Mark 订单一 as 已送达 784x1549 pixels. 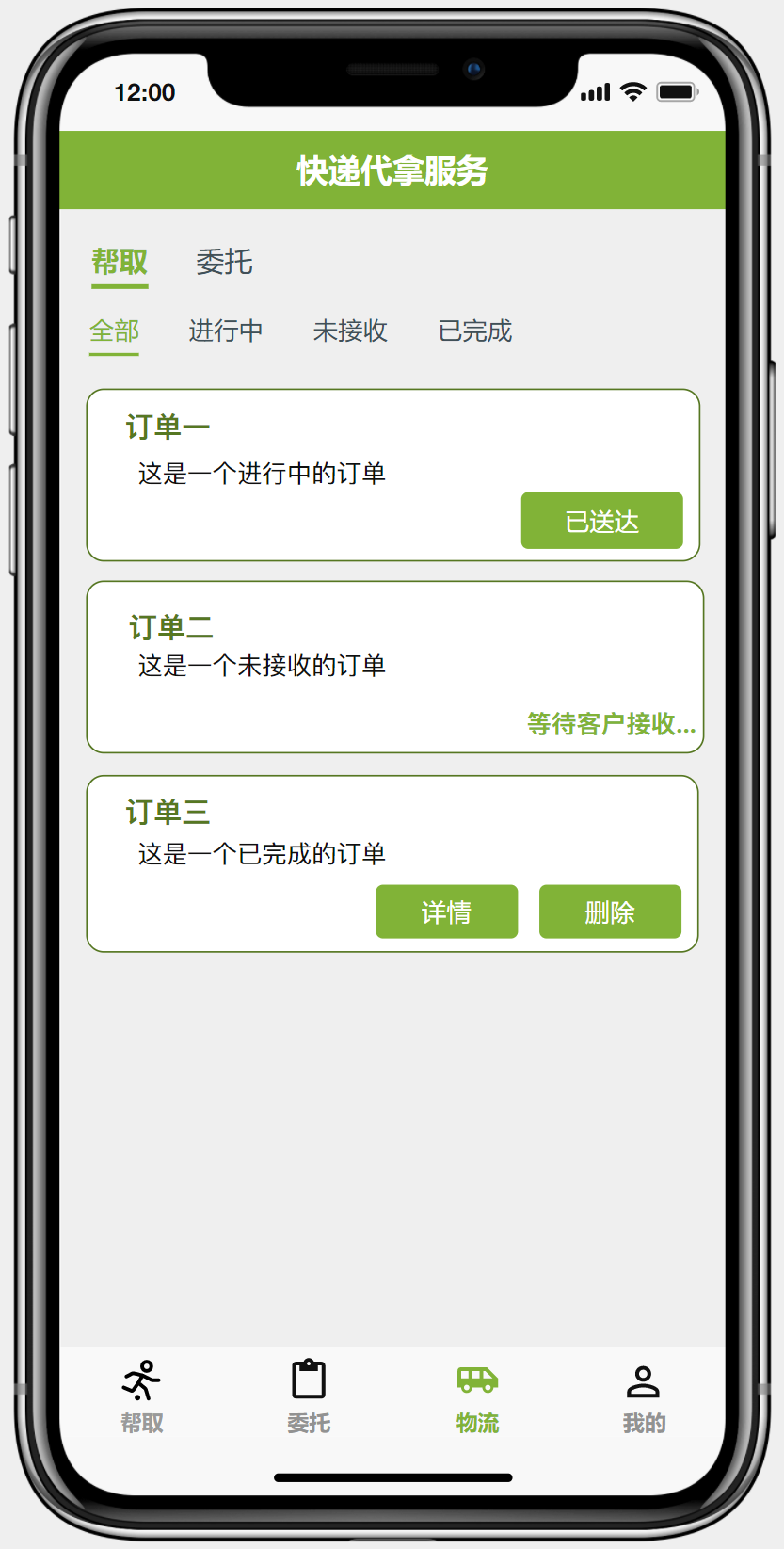pyautogui.click(x=601, y=521)
